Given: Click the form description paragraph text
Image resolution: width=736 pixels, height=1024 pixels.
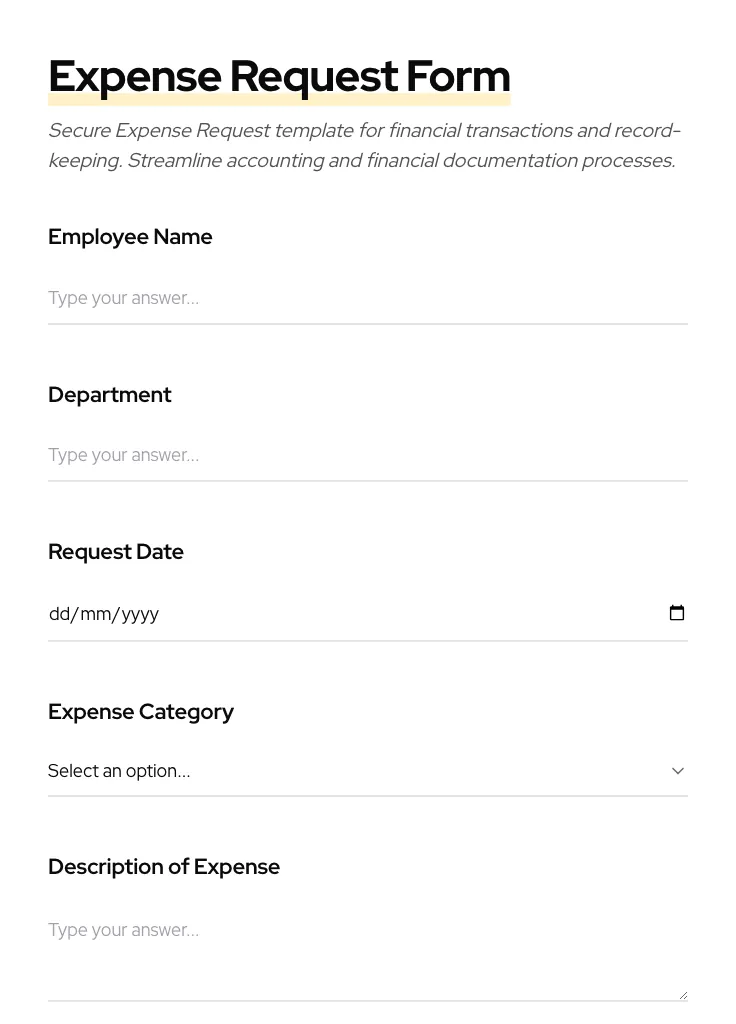Looking at the screenshot, I should [x=364, y=145].
